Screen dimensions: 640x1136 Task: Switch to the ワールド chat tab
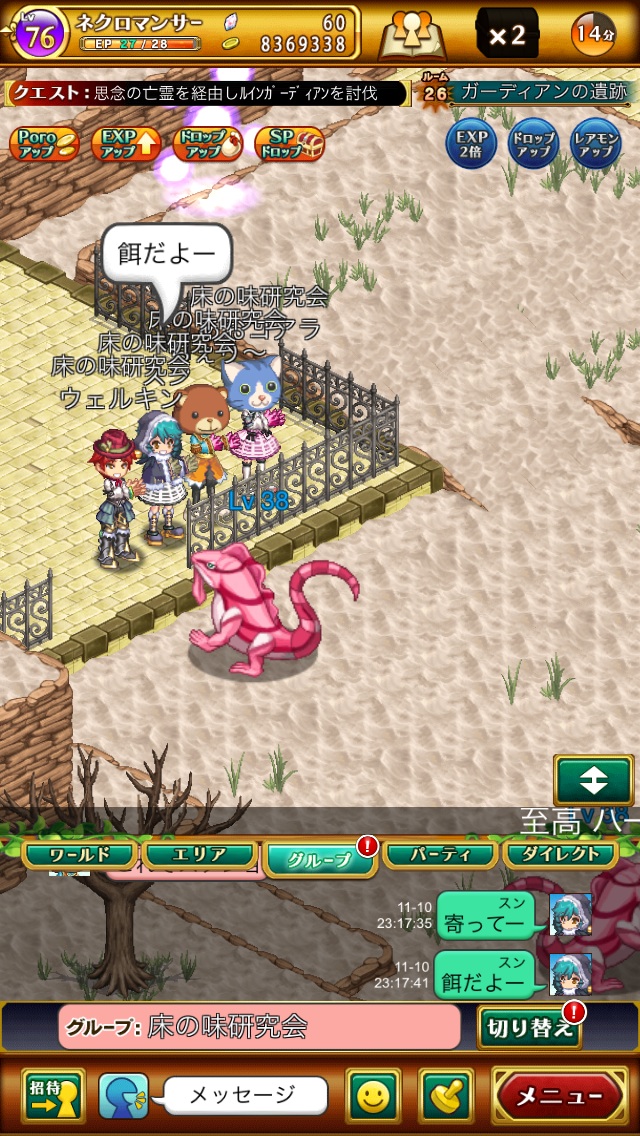point(79,855)
